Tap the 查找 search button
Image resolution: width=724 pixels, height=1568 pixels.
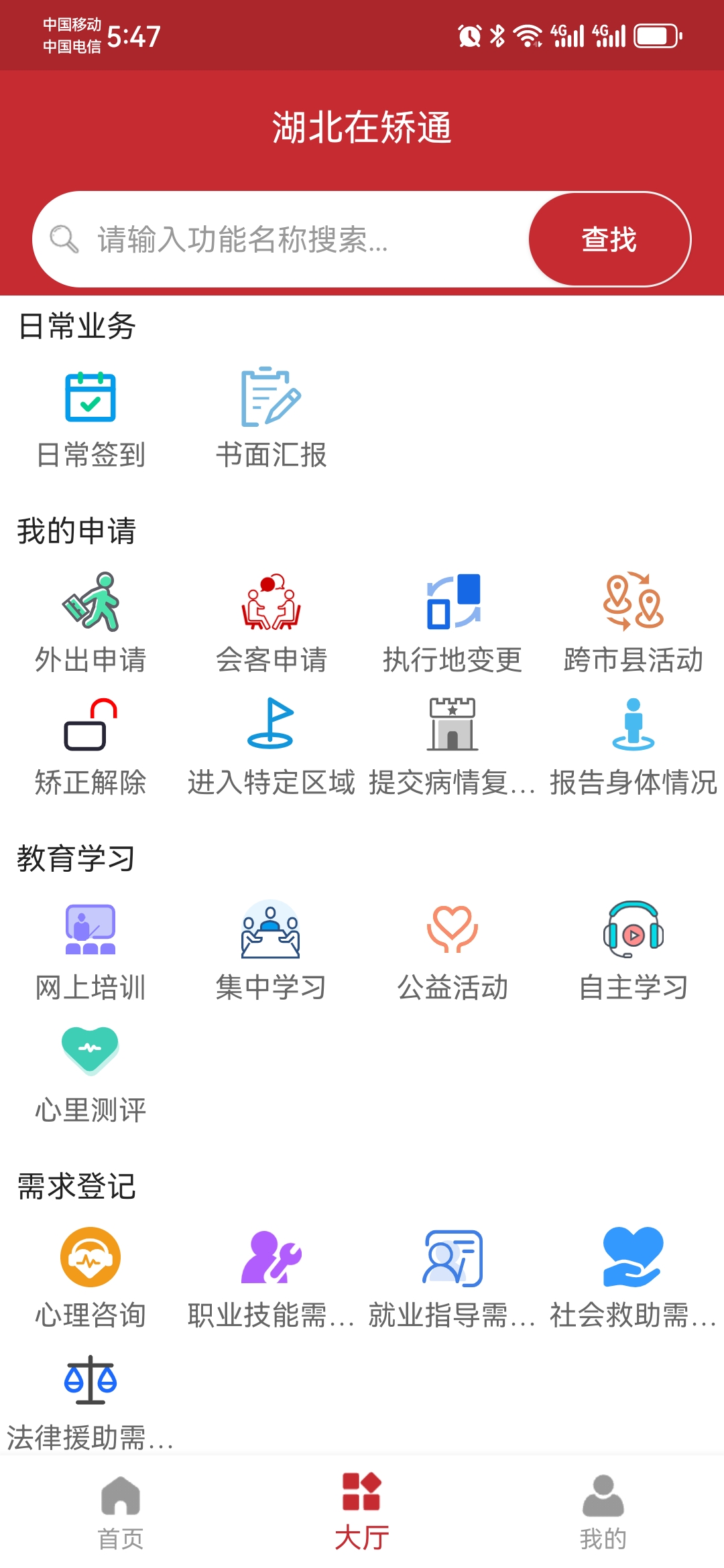click(609, 239)
